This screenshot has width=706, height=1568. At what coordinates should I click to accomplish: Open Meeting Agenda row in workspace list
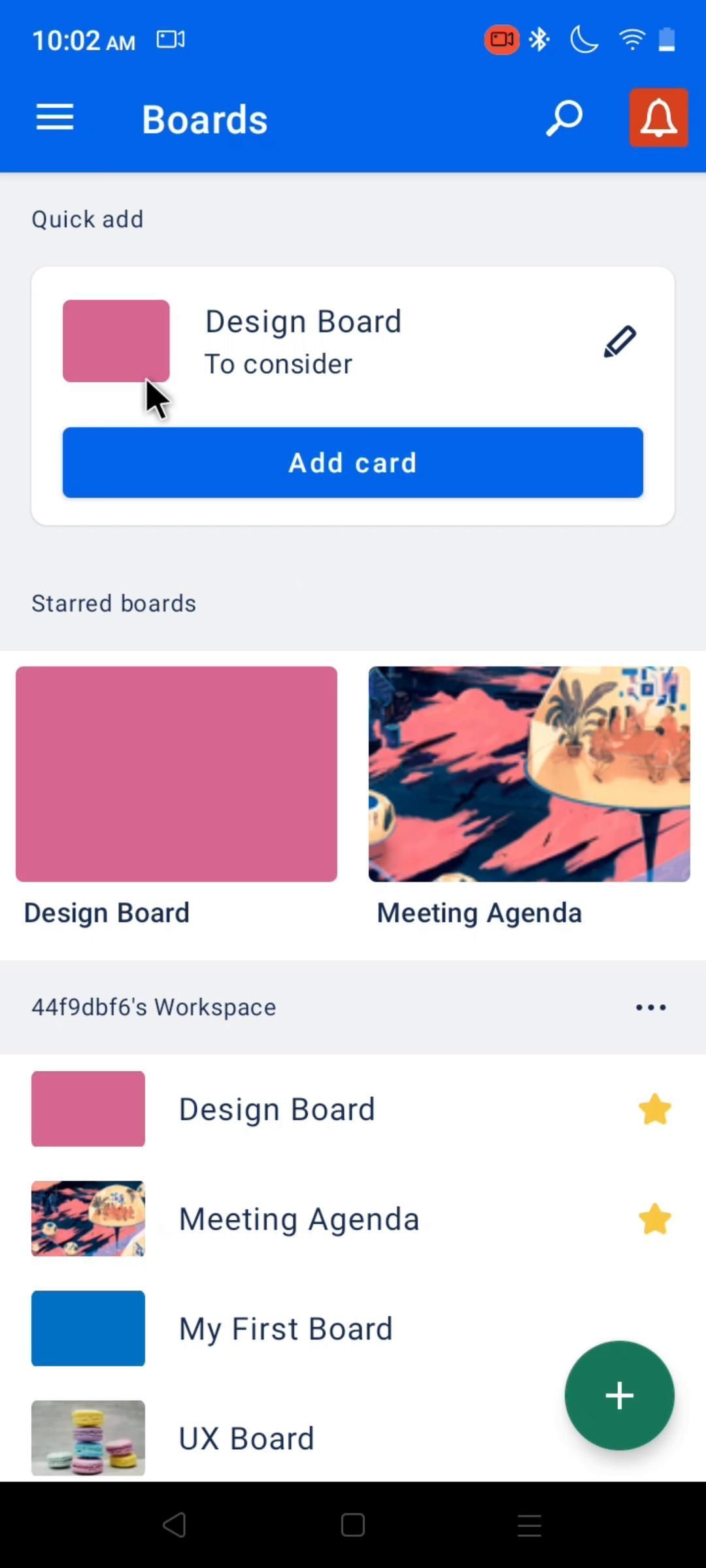(x=299, y=1219)
